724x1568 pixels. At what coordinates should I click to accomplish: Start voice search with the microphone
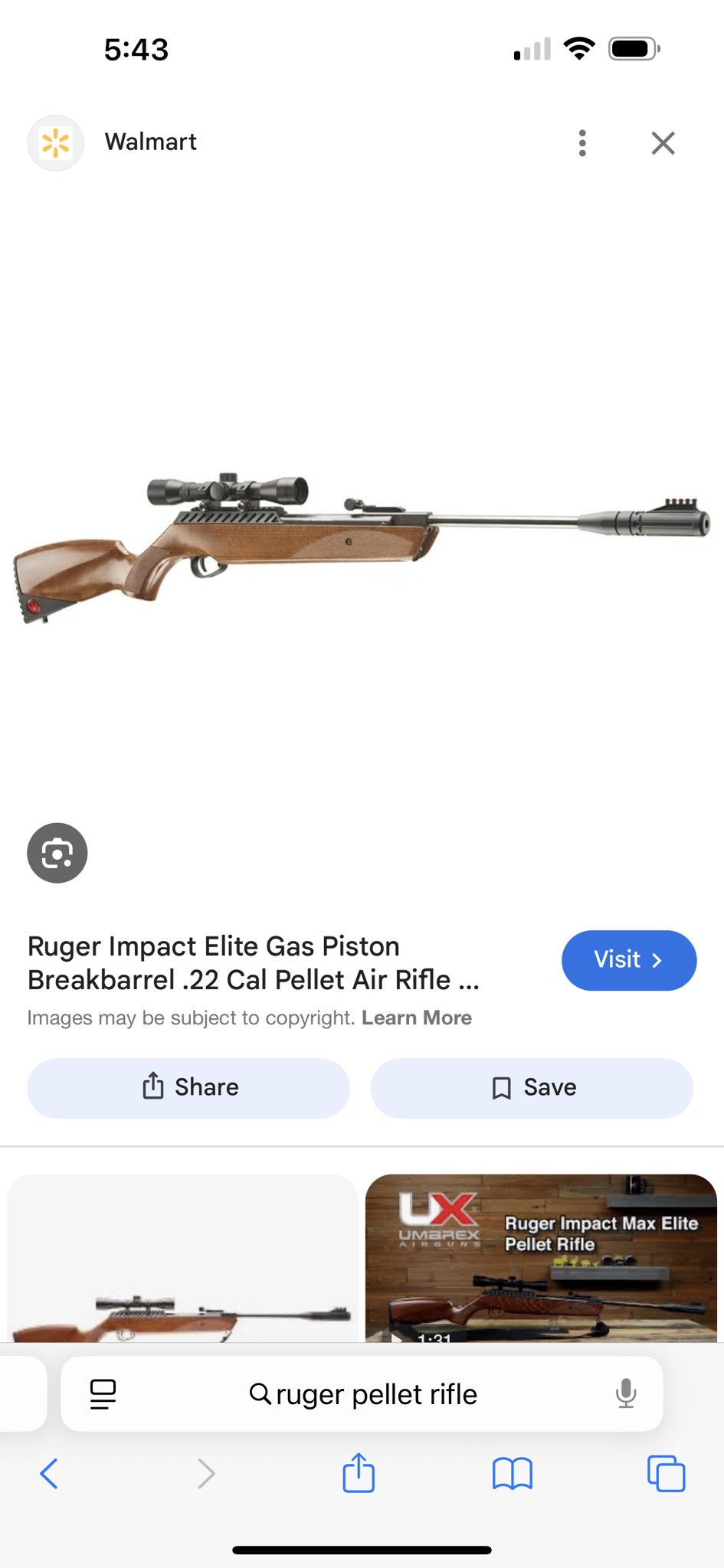(626, 1394)
